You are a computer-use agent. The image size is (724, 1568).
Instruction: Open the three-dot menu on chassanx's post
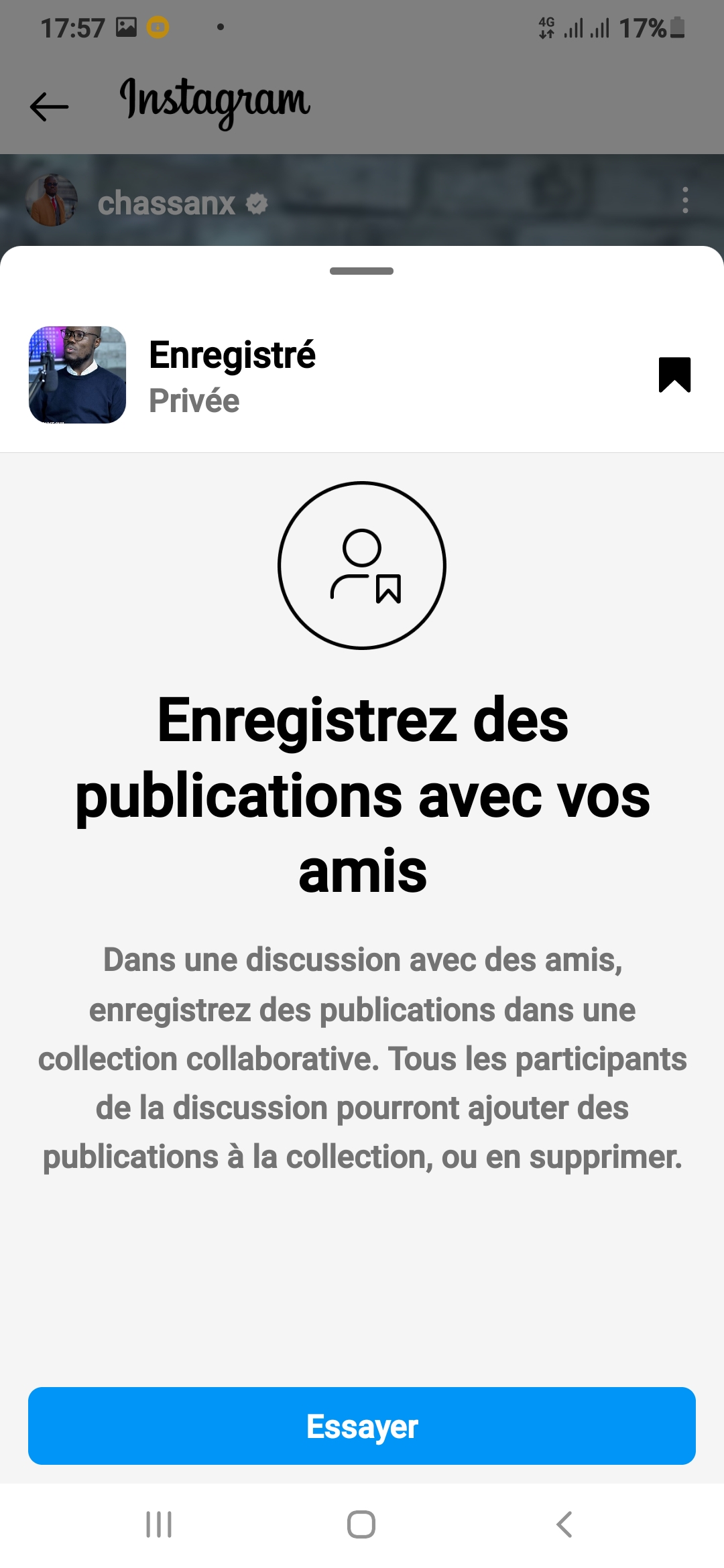pos(685,200)
